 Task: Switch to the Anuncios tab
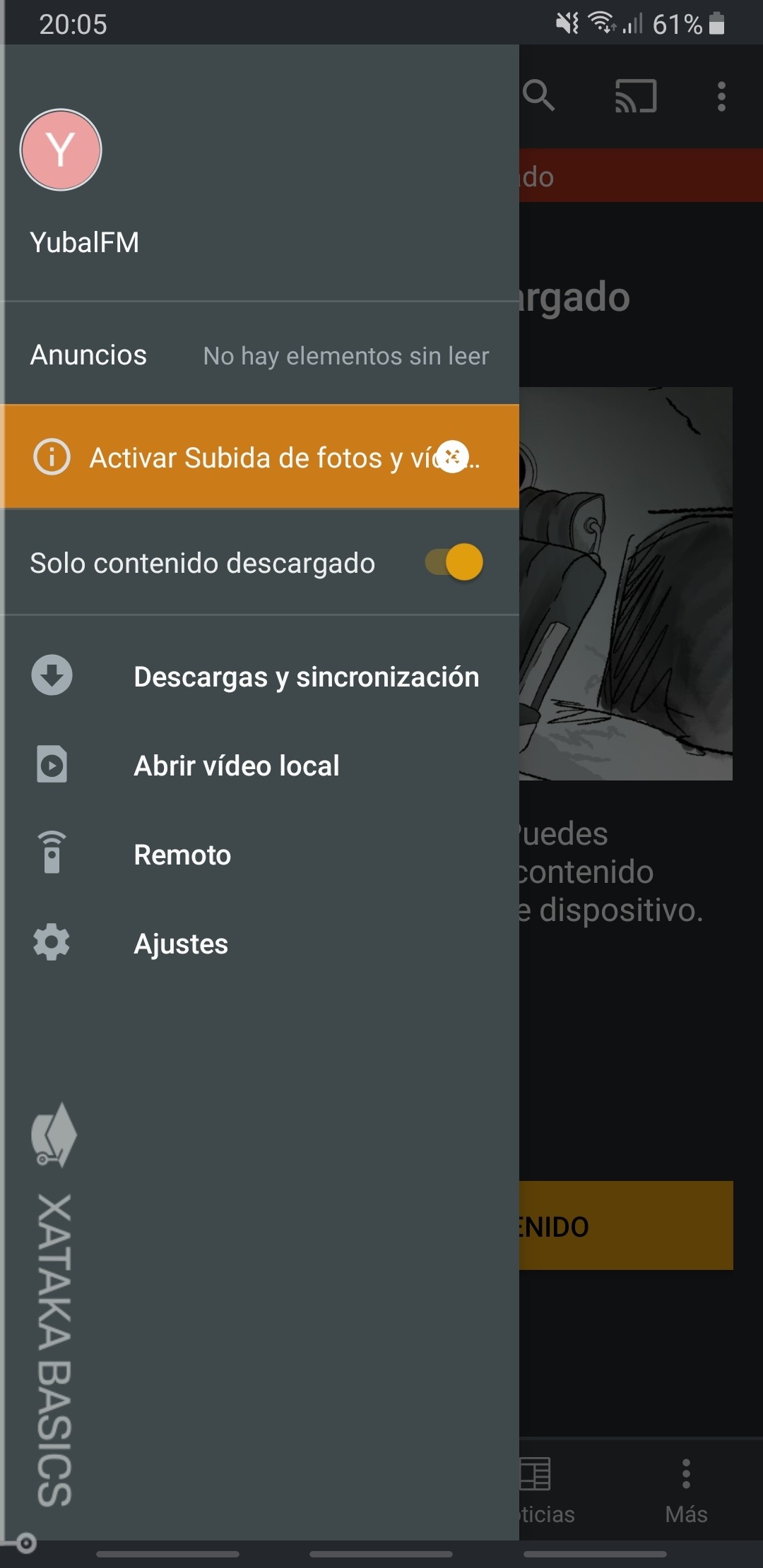coord(88,355)
